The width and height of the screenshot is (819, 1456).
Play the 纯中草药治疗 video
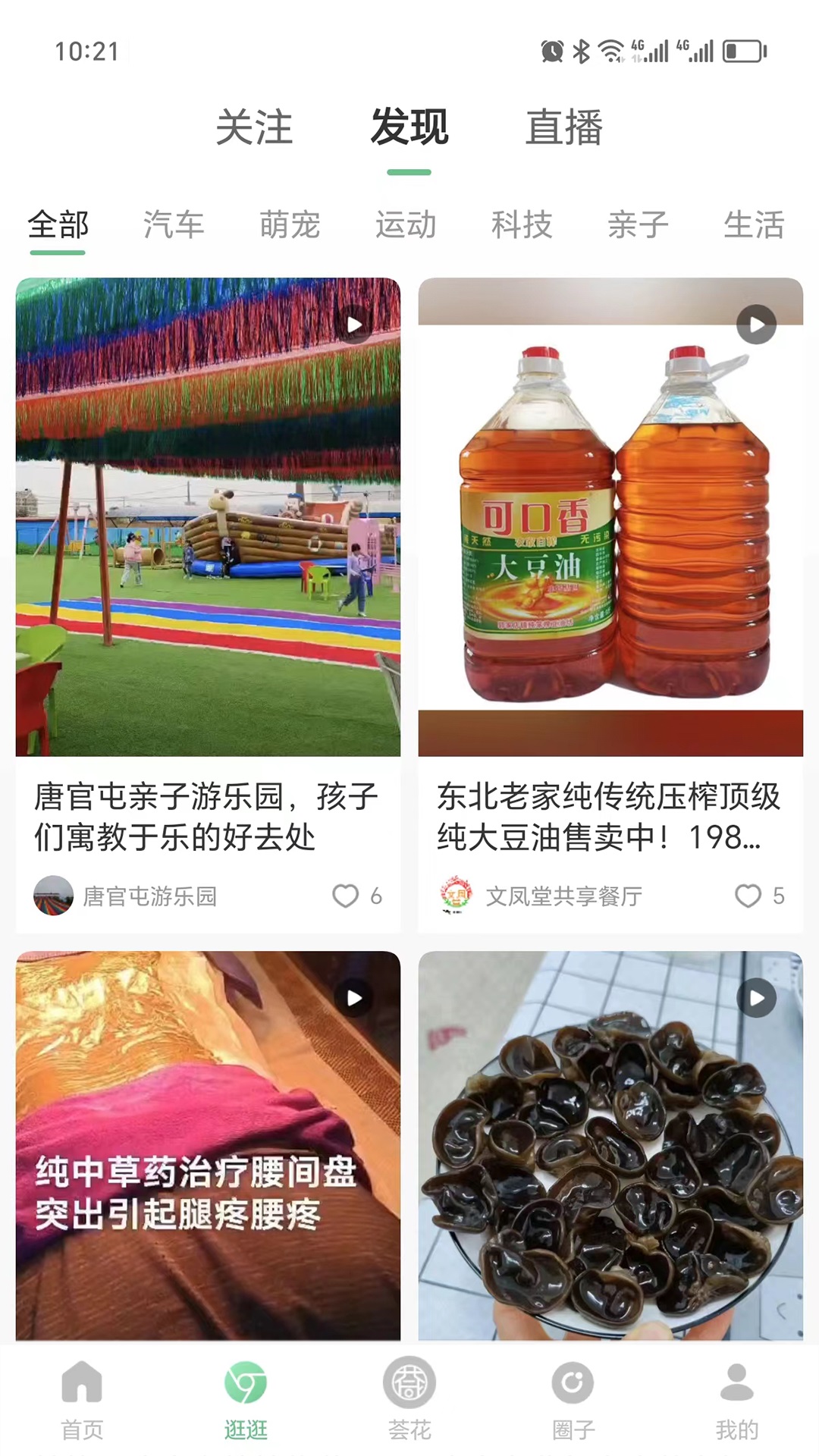tap(353, 999)
